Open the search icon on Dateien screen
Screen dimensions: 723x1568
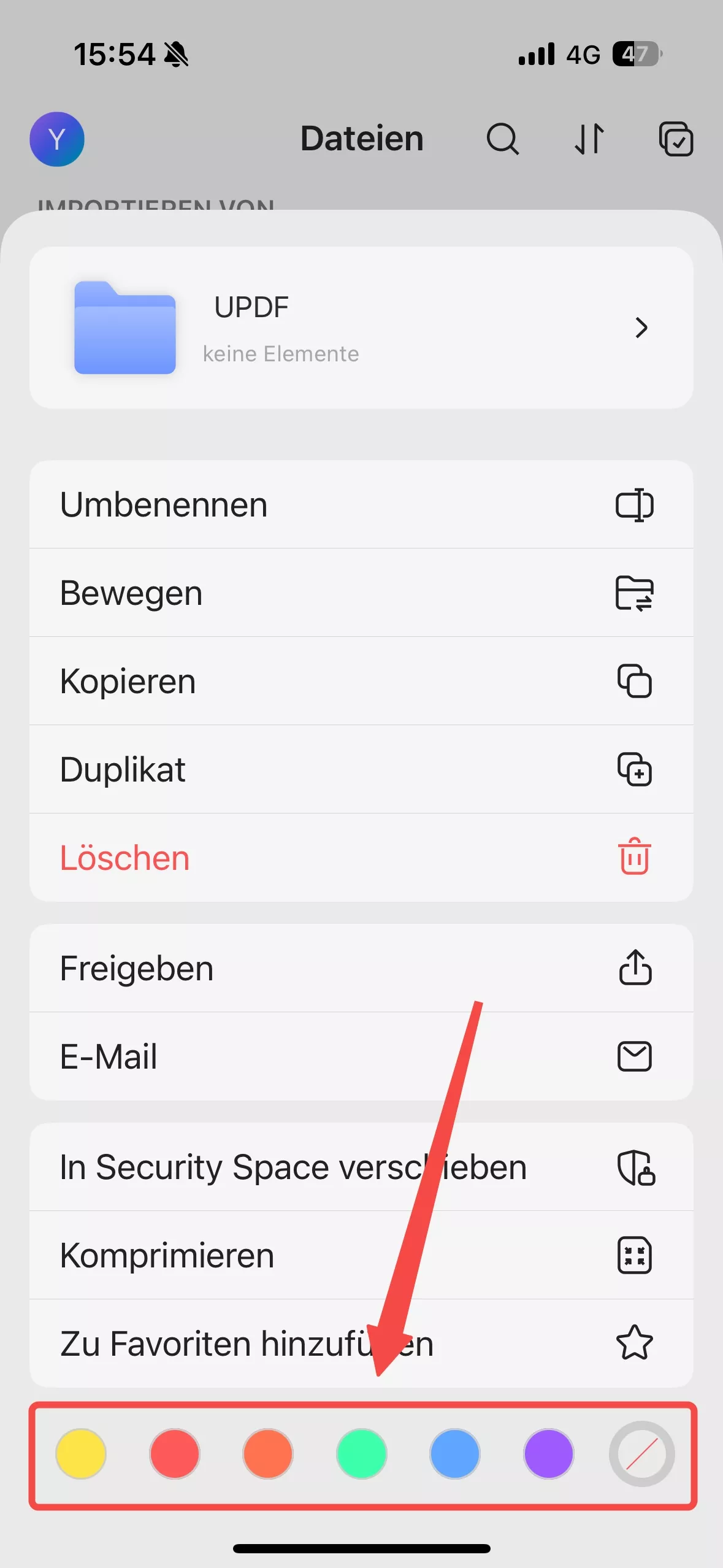pos(502,139)
